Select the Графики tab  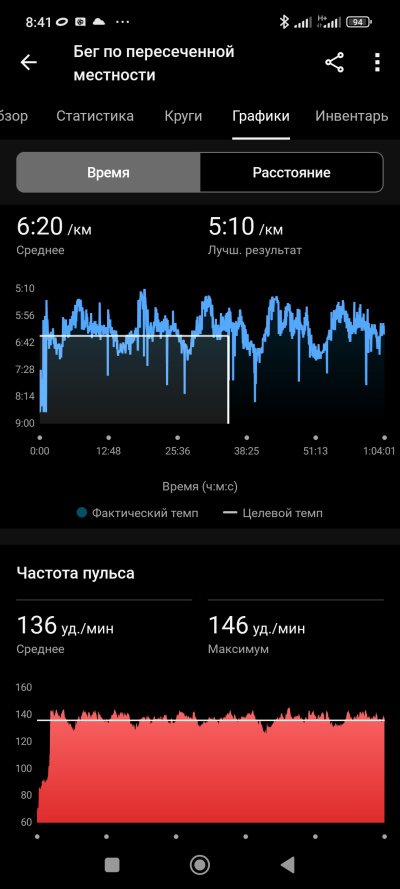(x=261, y=116)
